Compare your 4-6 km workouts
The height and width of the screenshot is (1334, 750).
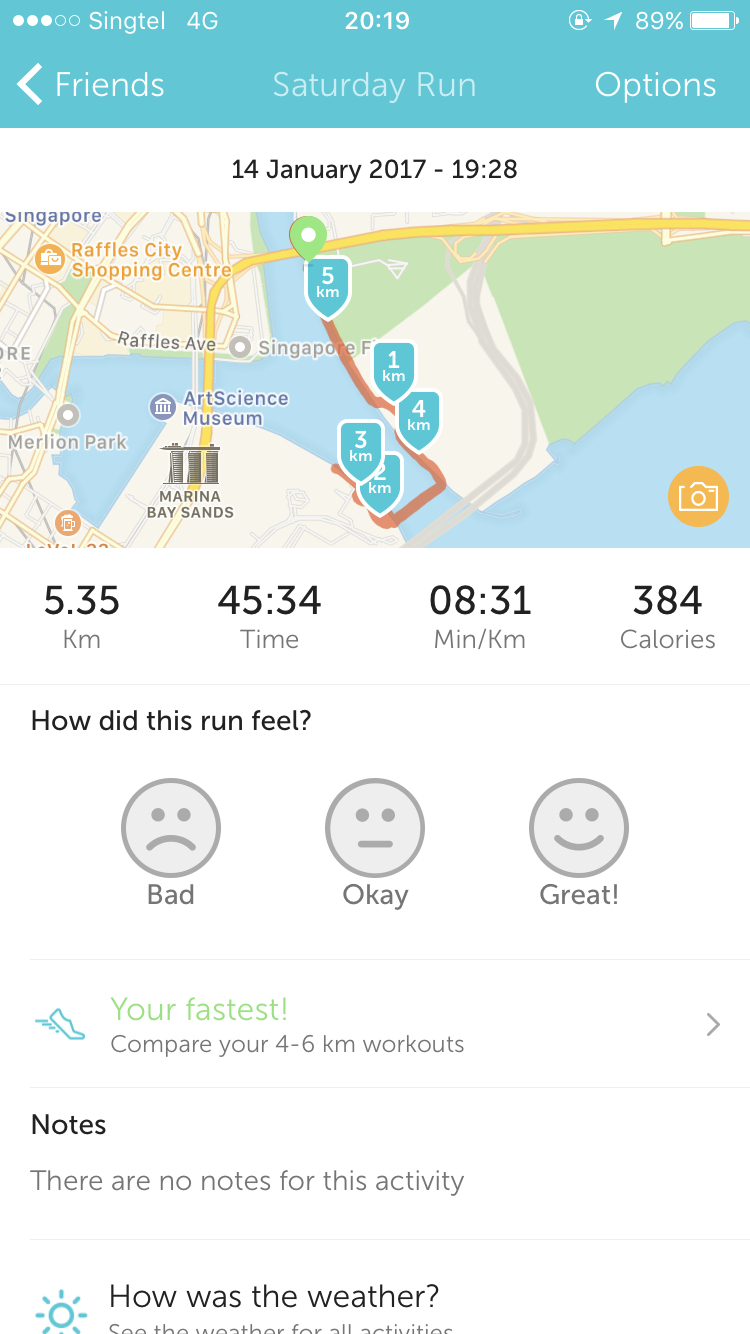click(x=375, y=1024)
